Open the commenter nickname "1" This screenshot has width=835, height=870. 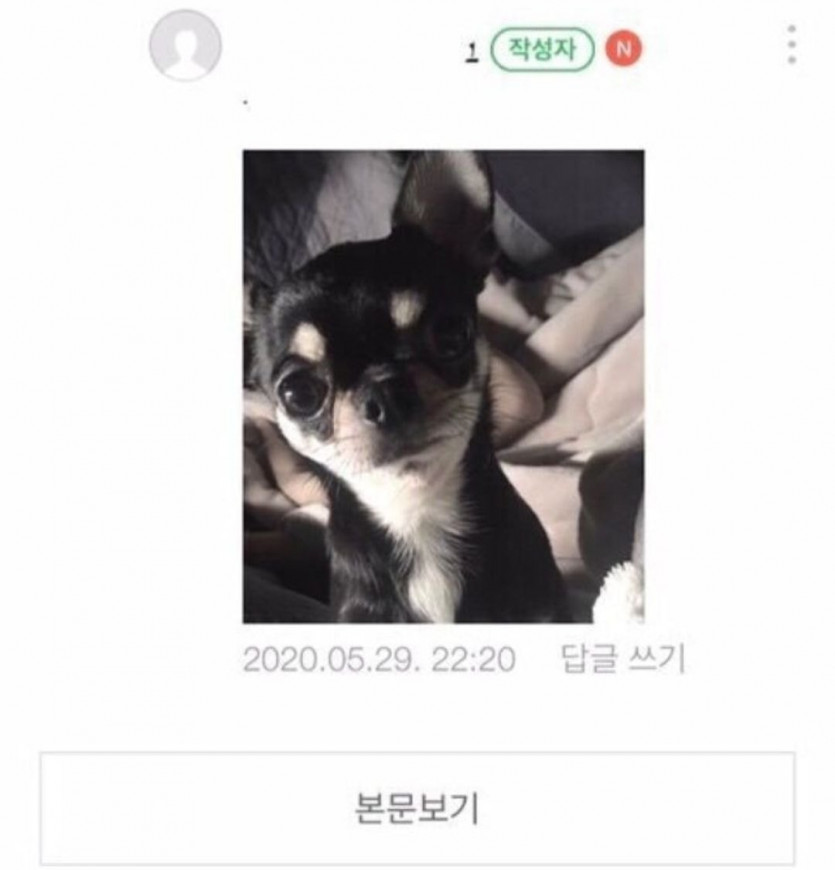pyautogui.click(x=471, y=50)
